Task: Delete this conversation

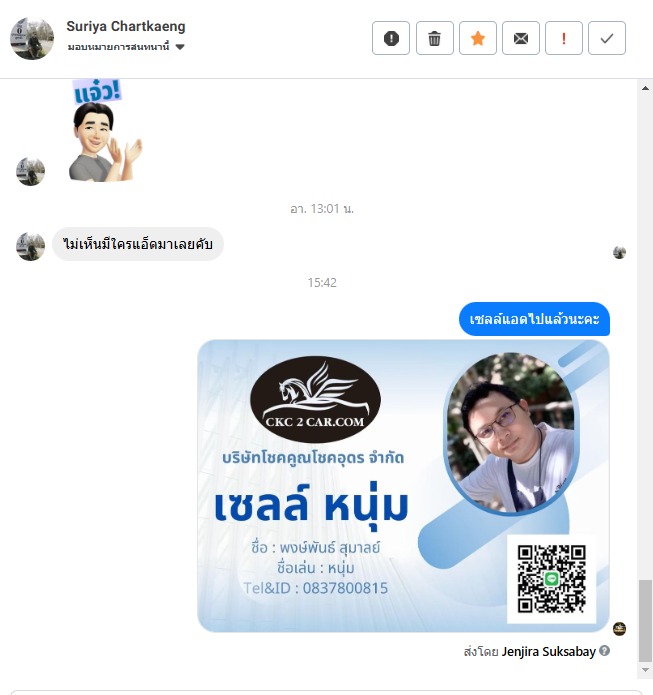Action: 434,38
